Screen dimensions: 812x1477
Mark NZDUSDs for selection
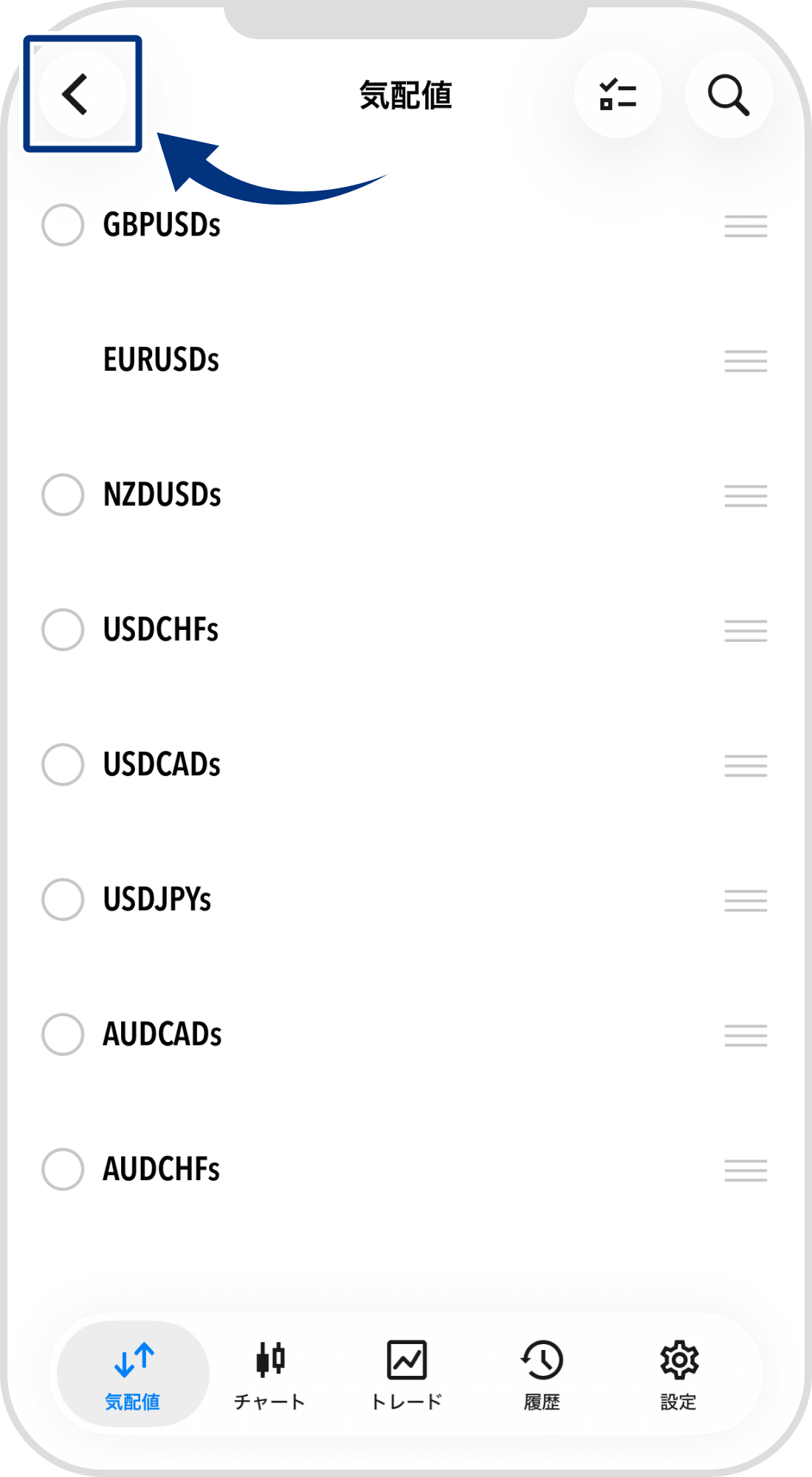pyautogui.click(x=63, y=495)
